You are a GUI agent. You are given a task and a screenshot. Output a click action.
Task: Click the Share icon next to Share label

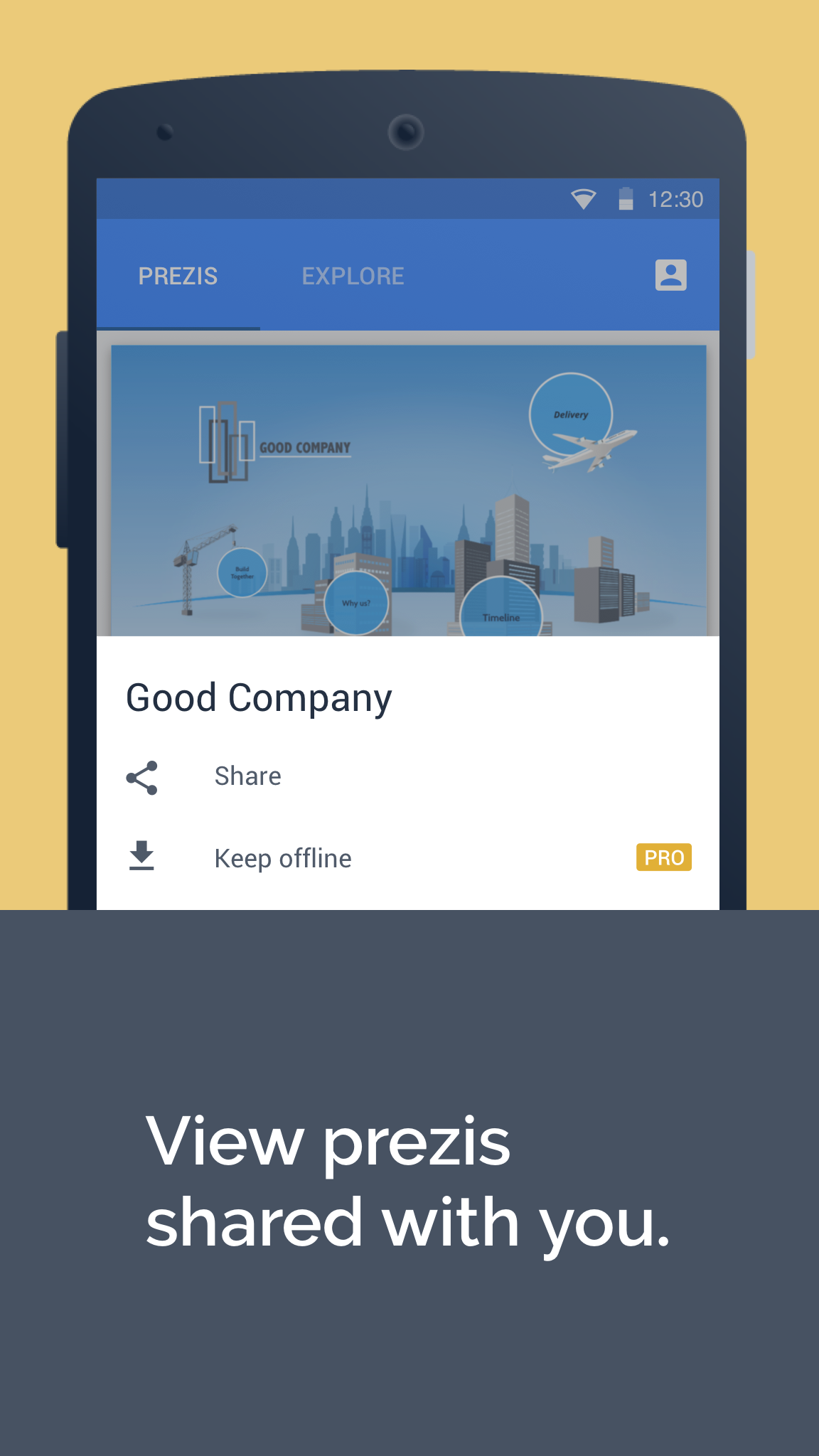(x=141, y=778)
